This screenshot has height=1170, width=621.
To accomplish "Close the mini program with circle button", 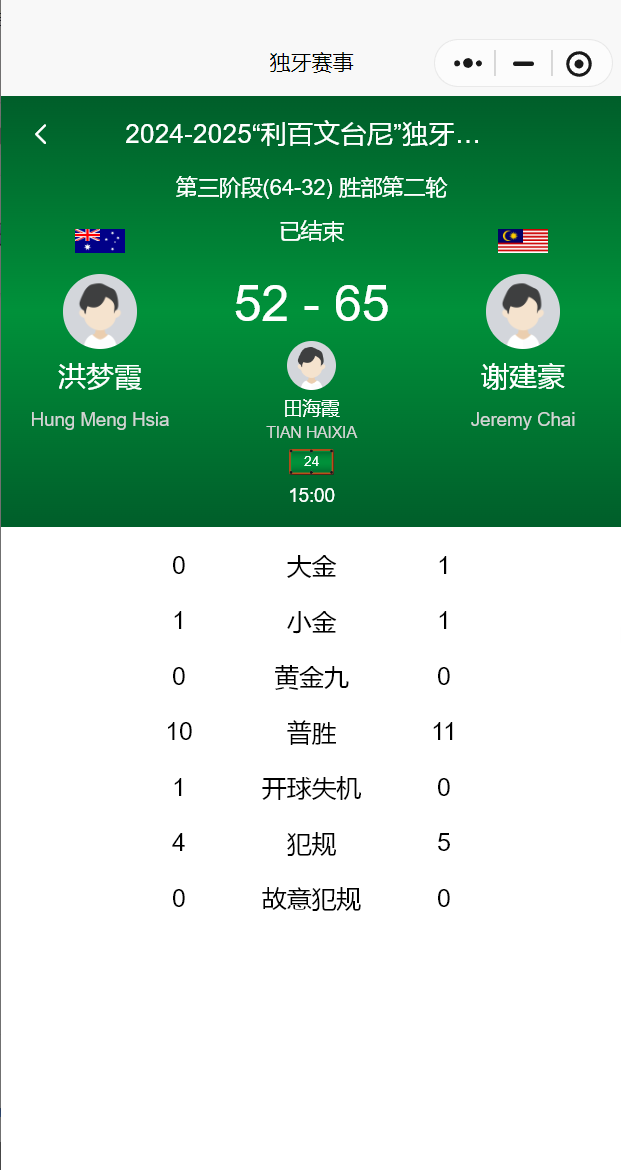I will (578, 64).
